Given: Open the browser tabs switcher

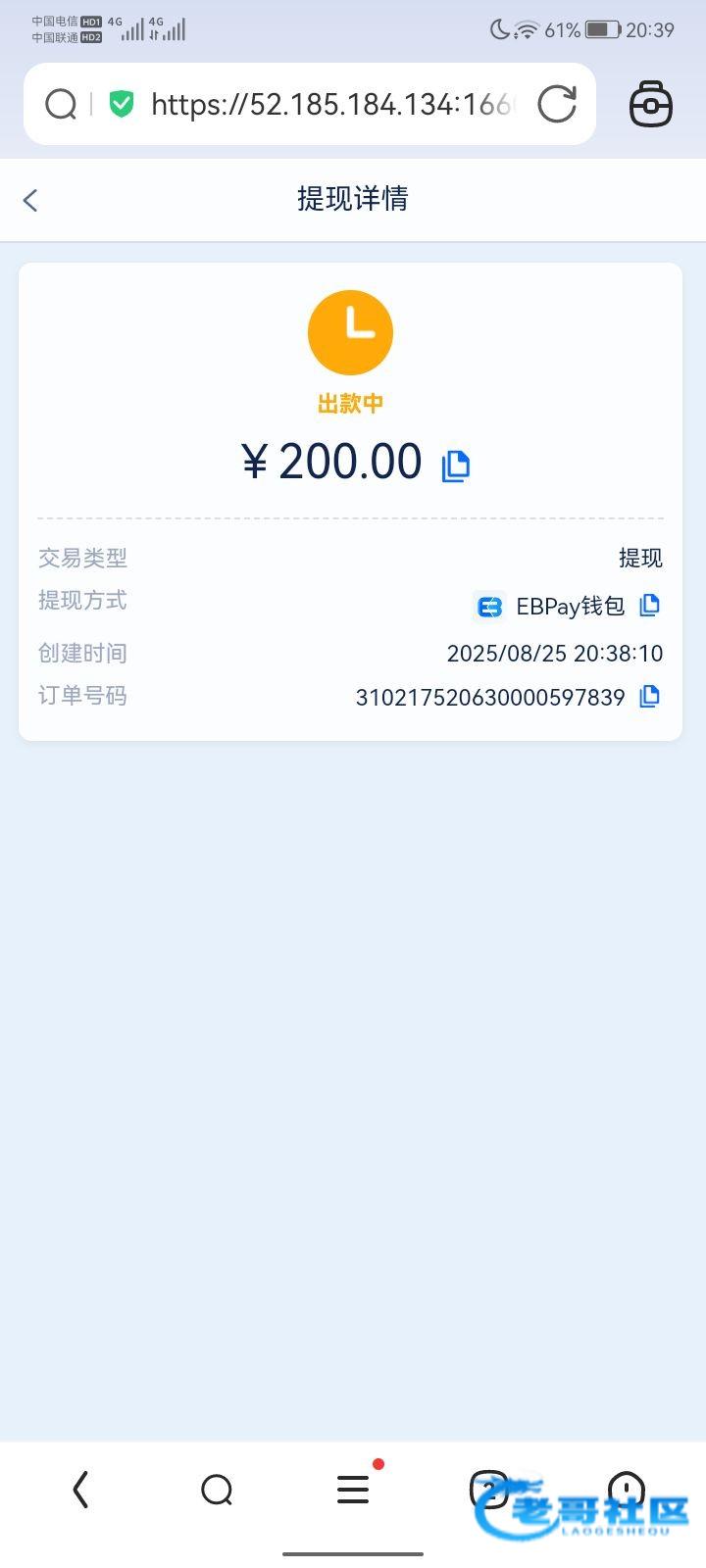Looking at the screenshot, I should coord(489,1490).
